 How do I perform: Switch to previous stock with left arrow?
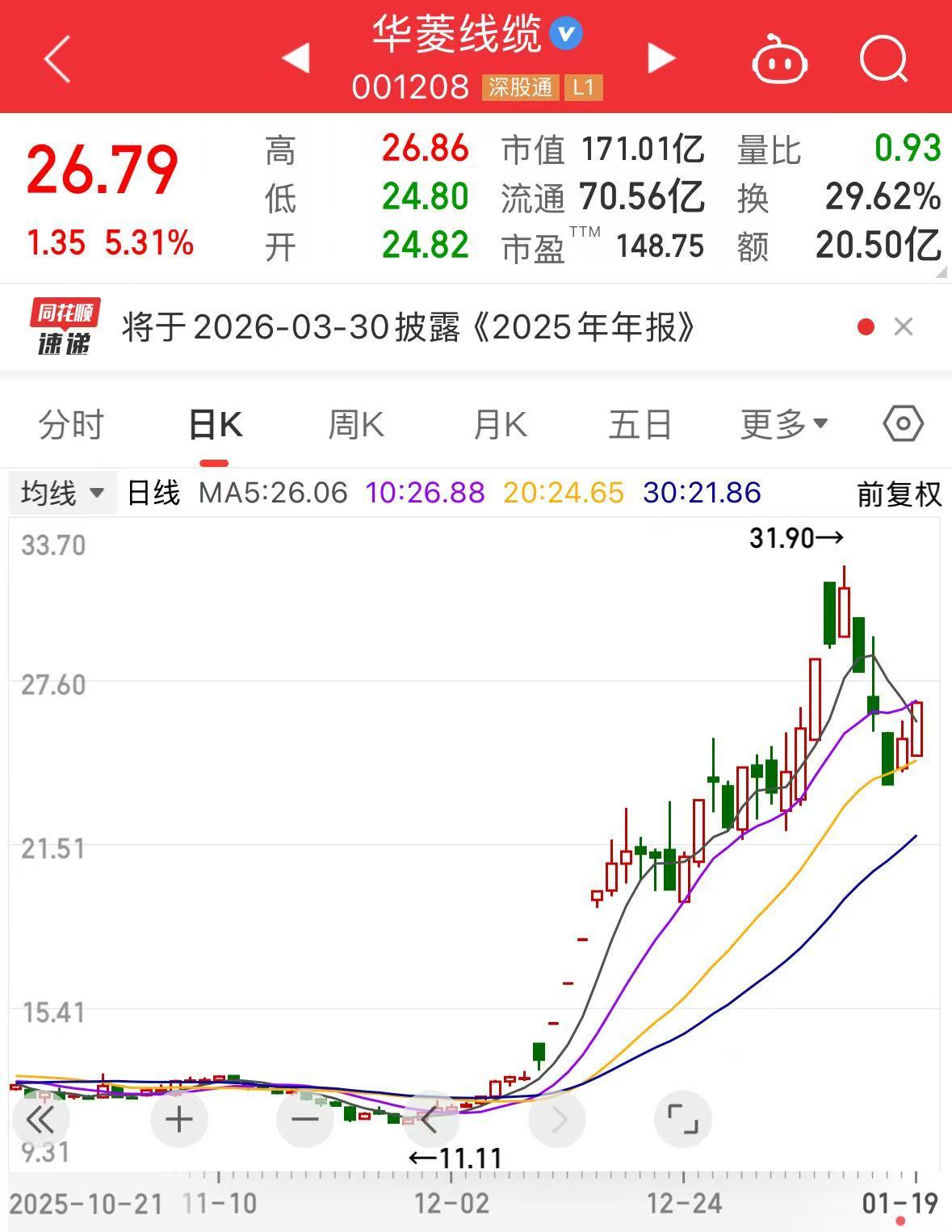(x=298, y=59)
